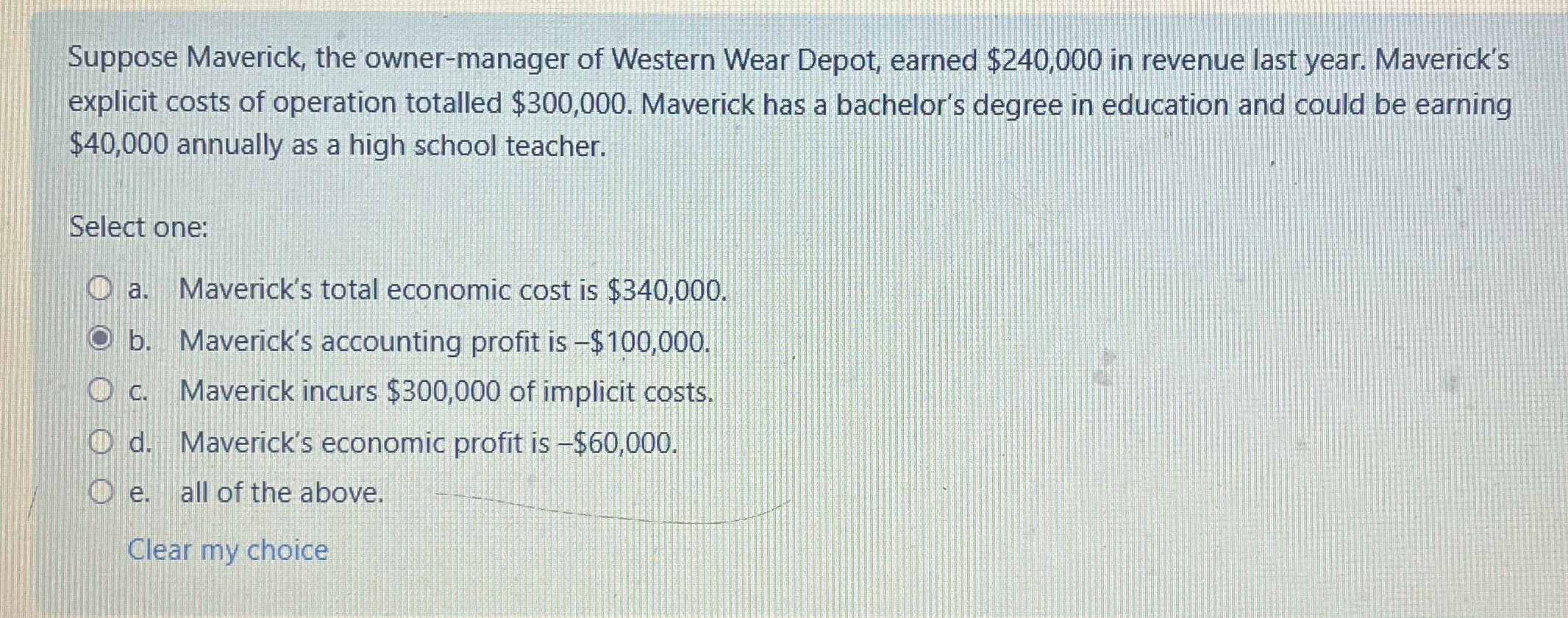Choose option b, accounting profit is -$100,000
1568x618 pixels.
pos(101,341)
